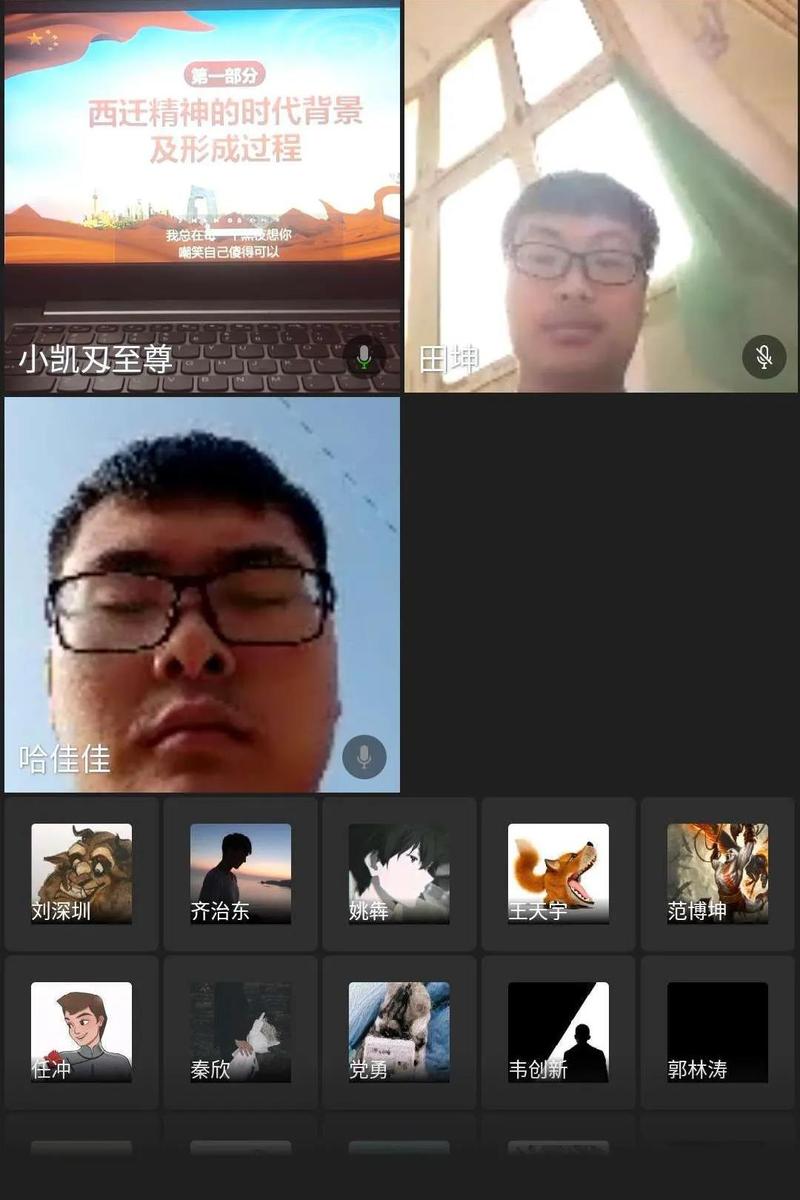
Task: Select participant 齐治东's tile
Action: pos(240,872)
